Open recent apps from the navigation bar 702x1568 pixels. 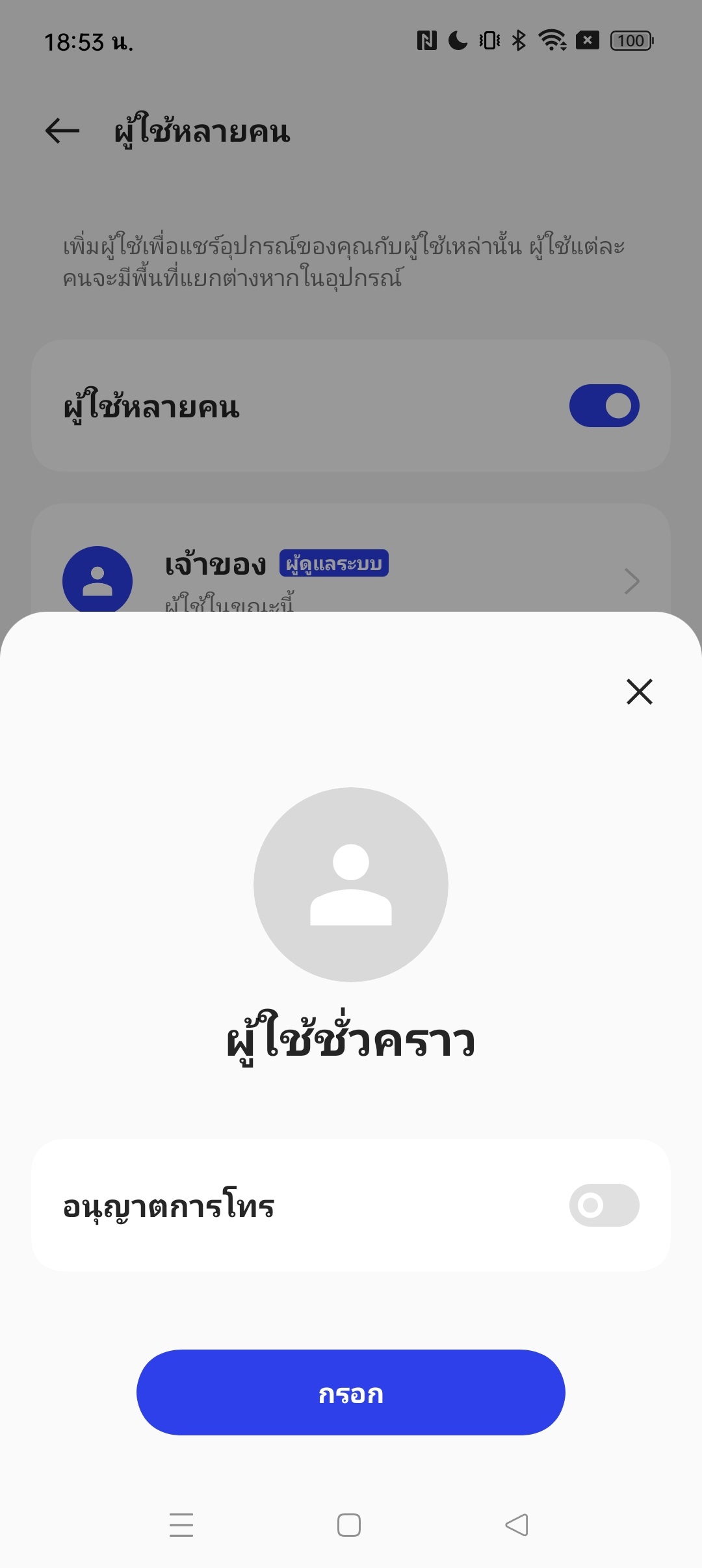[181, 1525]
